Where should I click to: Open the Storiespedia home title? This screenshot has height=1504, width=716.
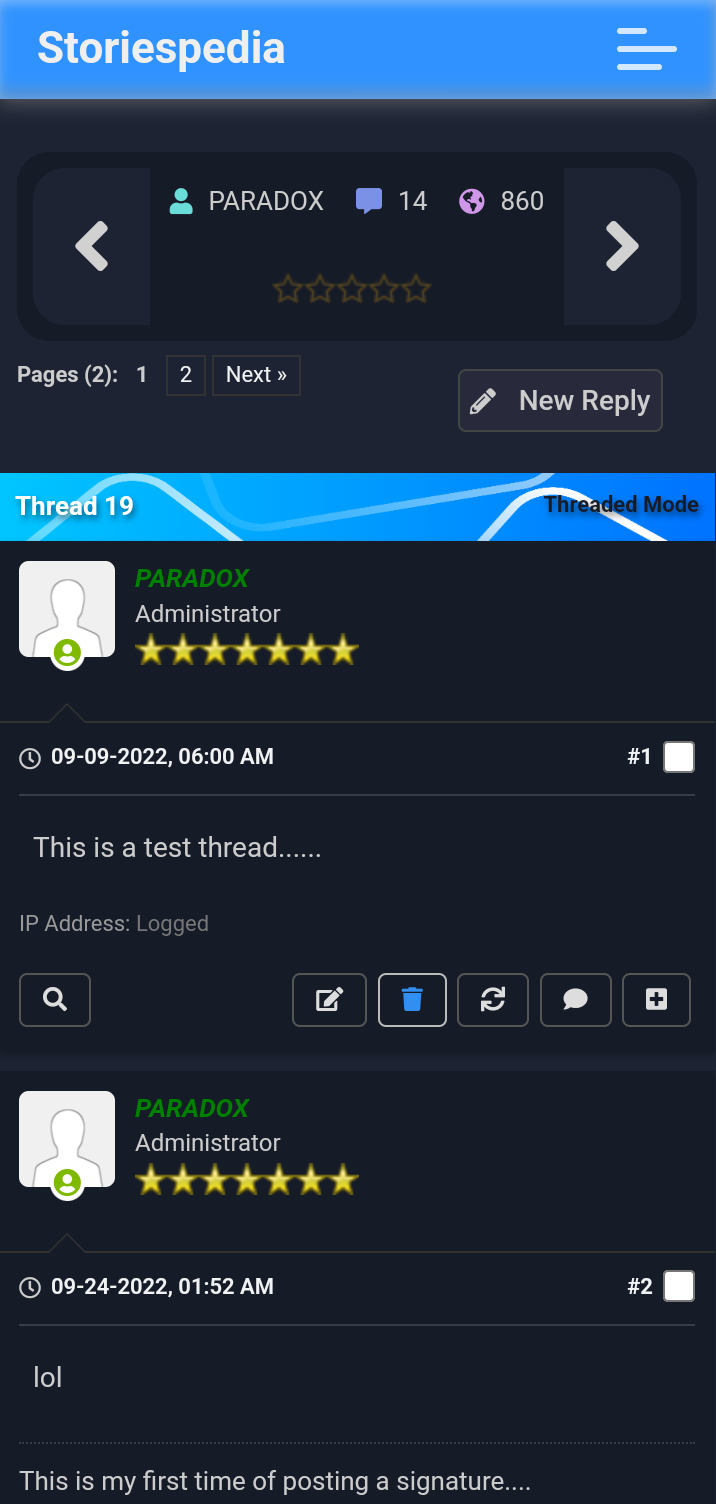click(161, 48)
